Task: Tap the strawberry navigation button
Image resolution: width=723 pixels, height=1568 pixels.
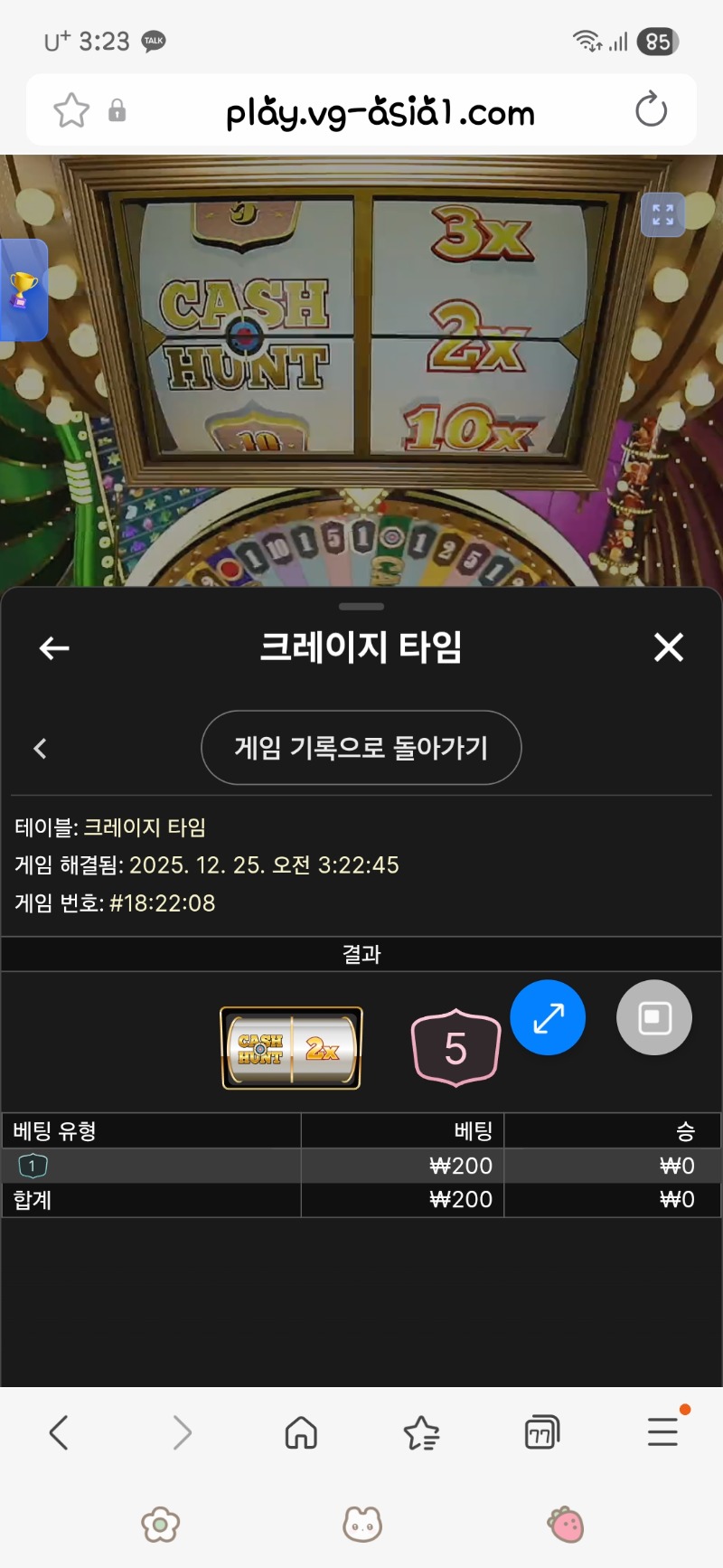Action: 566,1525
